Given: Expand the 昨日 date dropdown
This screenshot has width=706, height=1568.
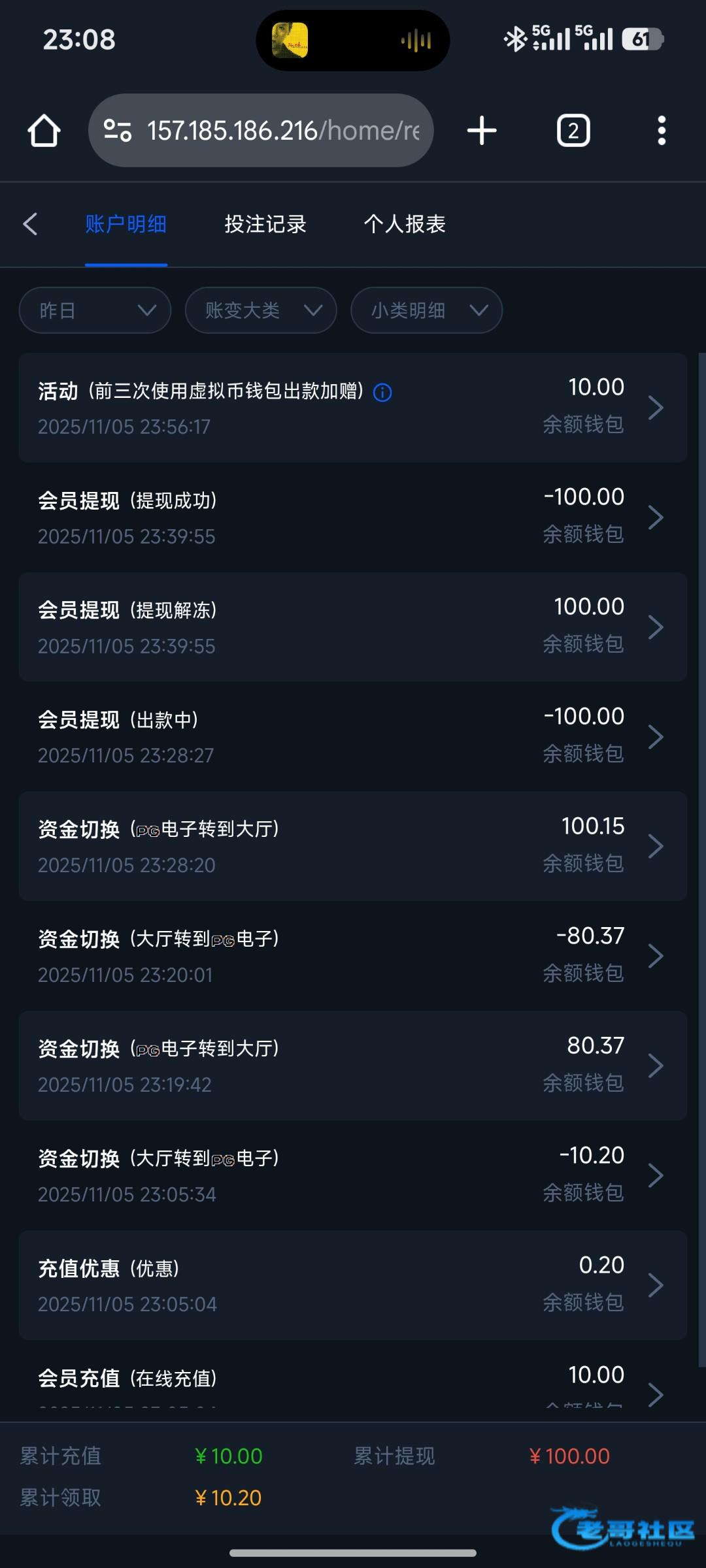Looking at the screenshot, I should click(x=95, y=310).
